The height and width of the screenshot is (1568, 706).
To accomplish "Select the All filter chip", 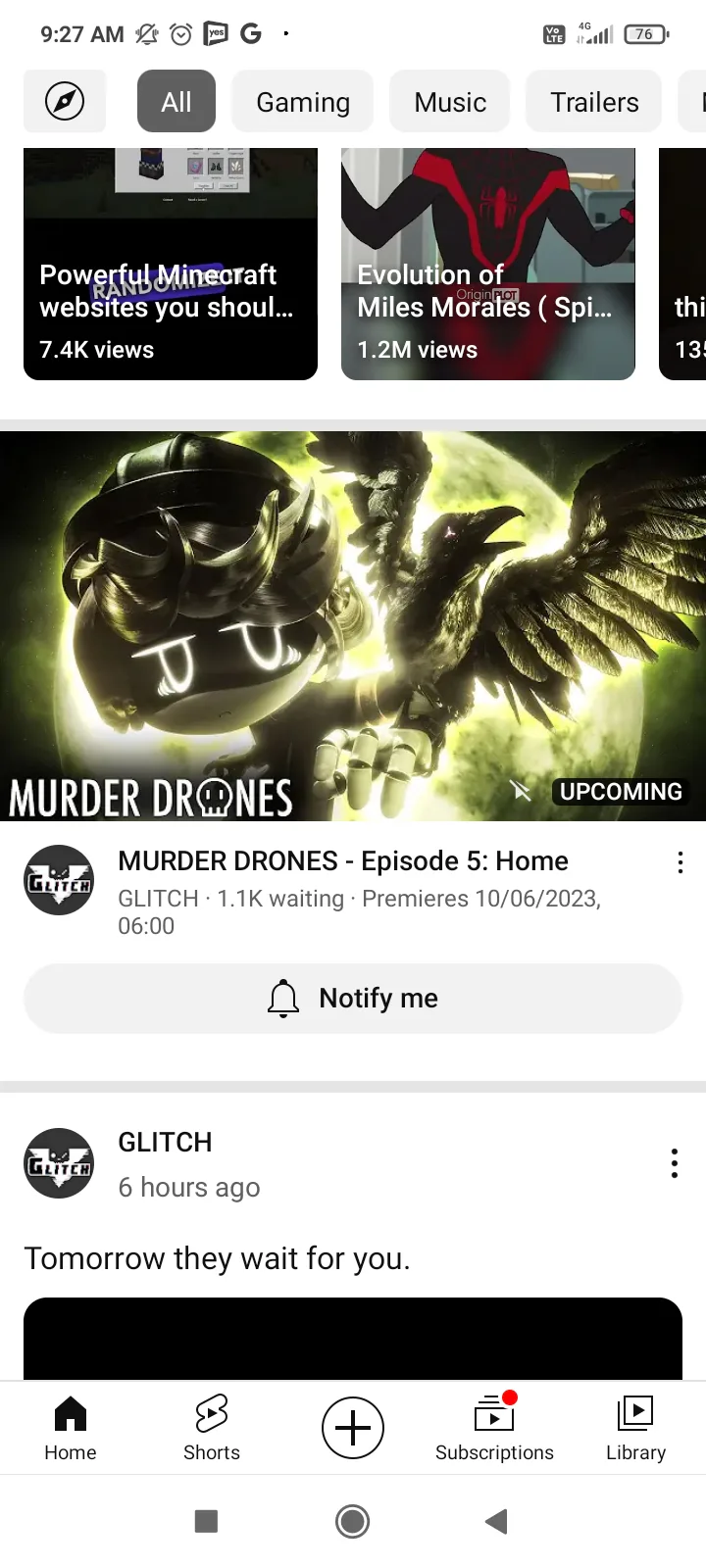I will 176,101.
